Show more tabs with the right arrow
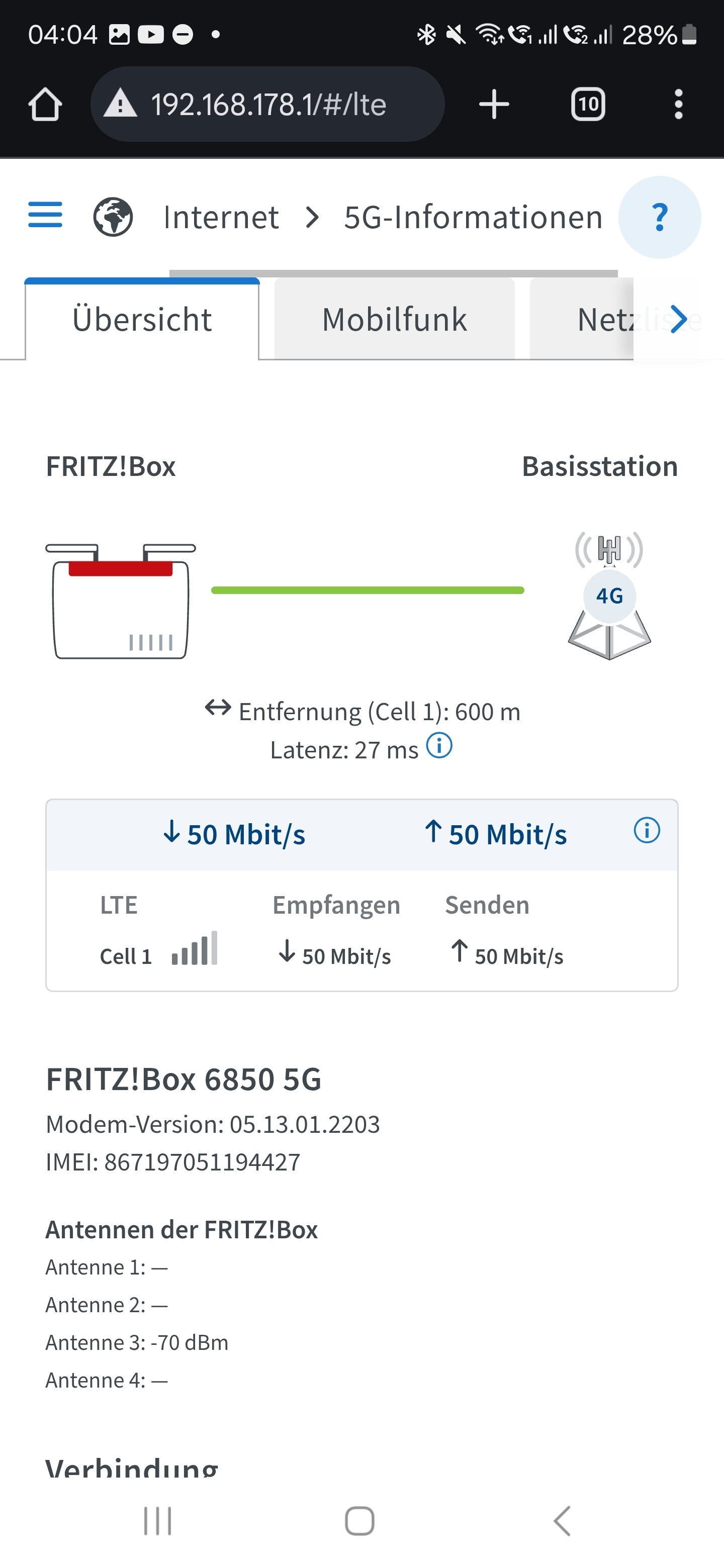 [x=678, y=320]
